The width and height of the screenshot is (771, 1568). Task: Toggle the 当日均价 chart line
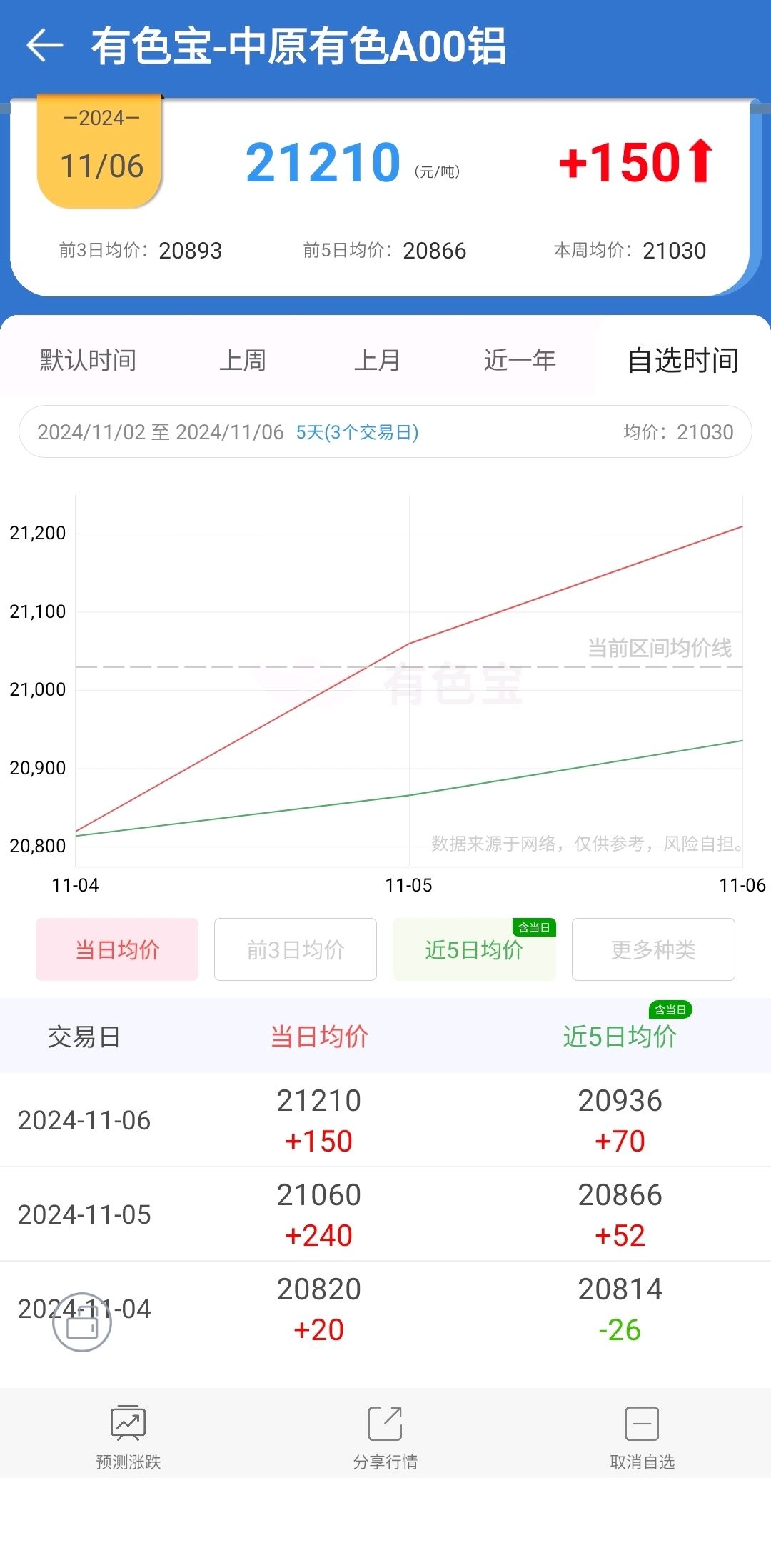pyautogui.click(x=117, y=949)
